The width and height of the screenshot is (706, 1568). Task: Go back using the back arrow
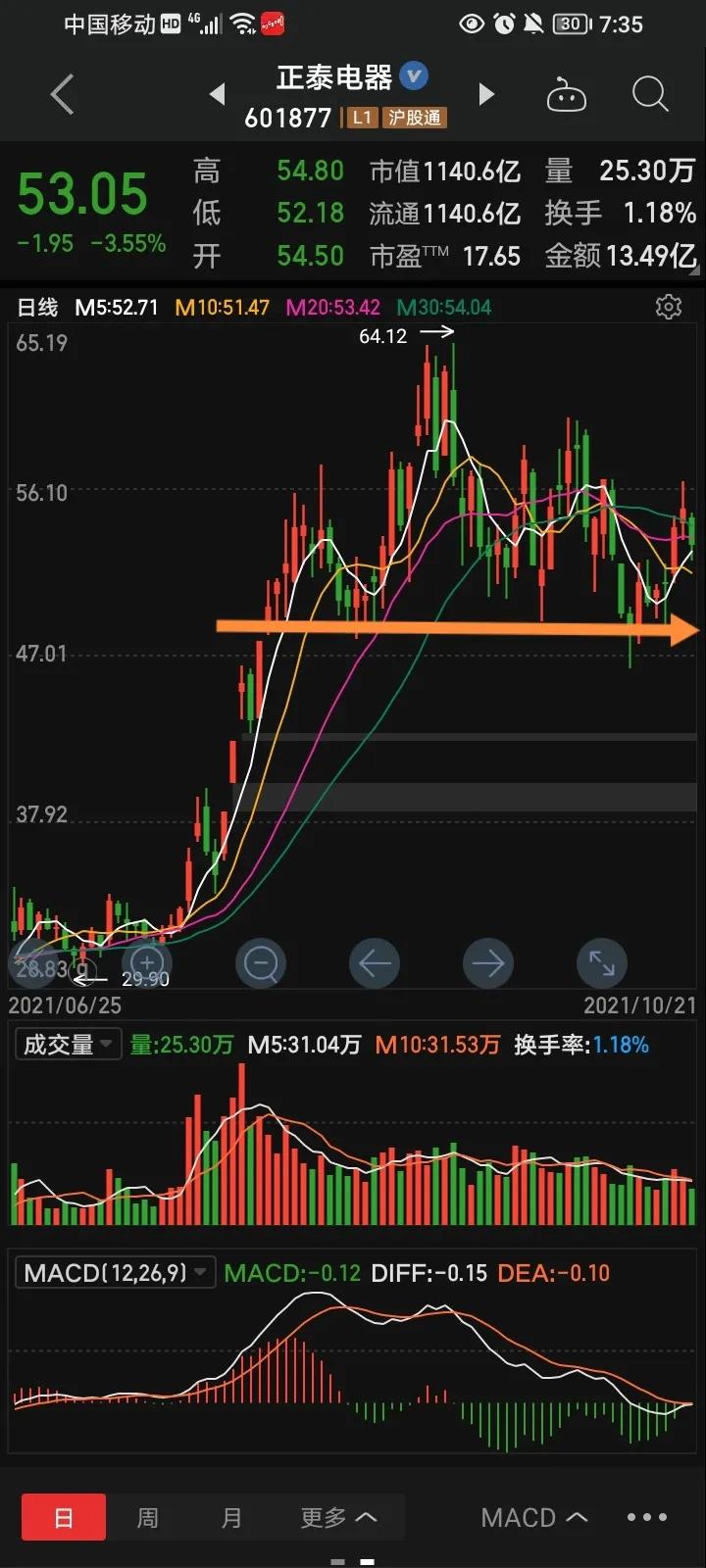[x=61, y=93]
